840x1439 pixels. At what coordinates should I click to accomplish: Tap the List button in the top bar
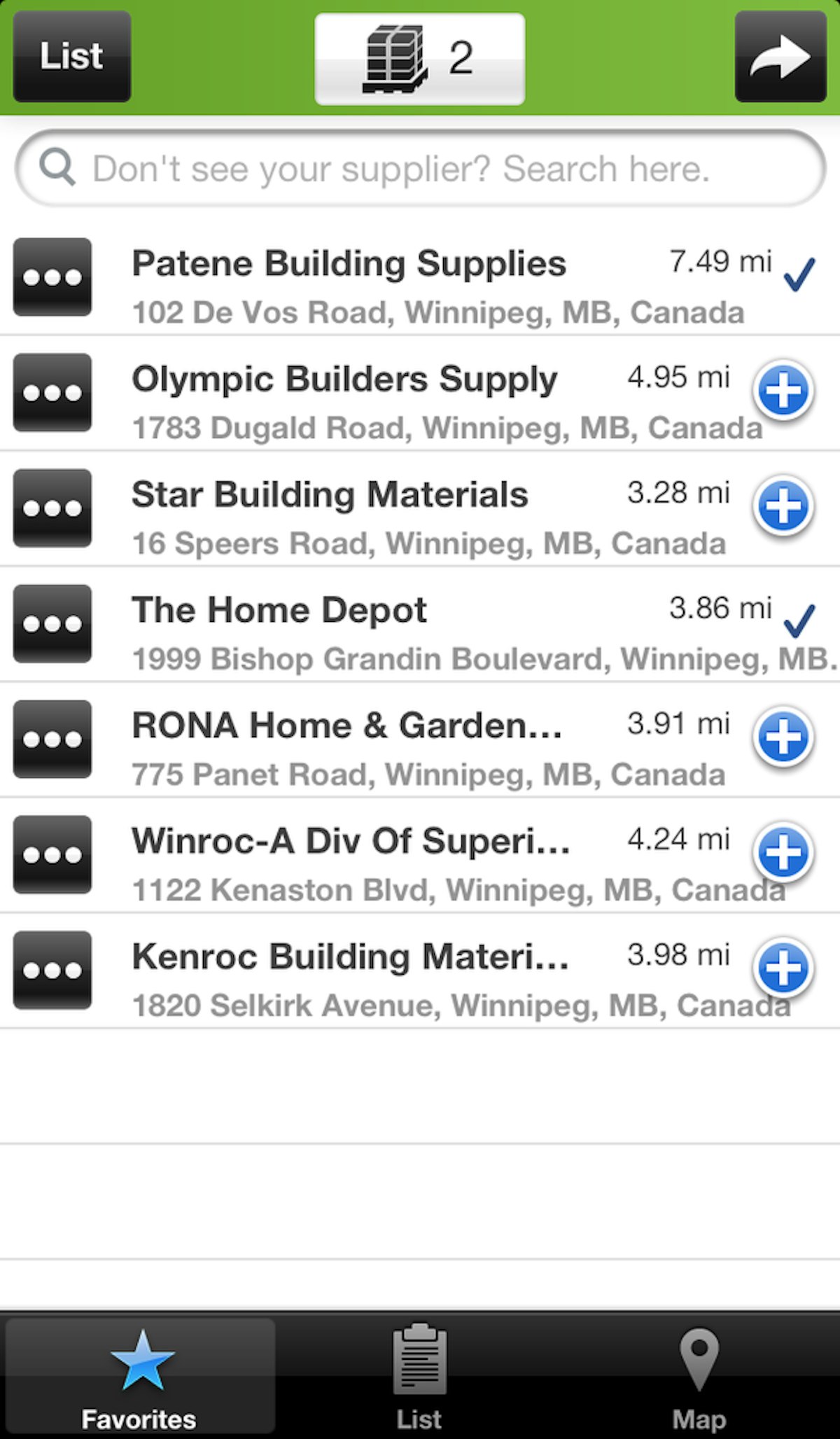(71, 57)
